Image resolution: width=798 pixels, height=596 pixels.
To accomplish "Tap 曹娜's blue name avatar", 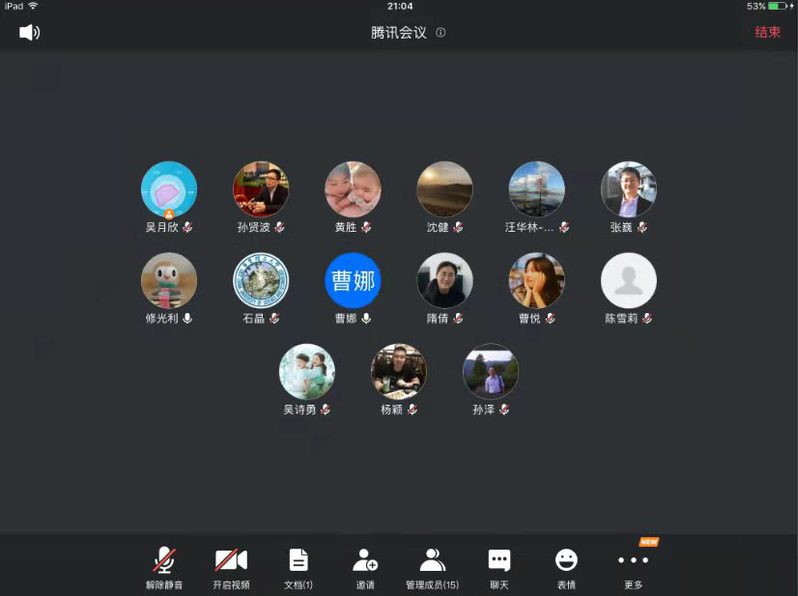I will (353, 280).
